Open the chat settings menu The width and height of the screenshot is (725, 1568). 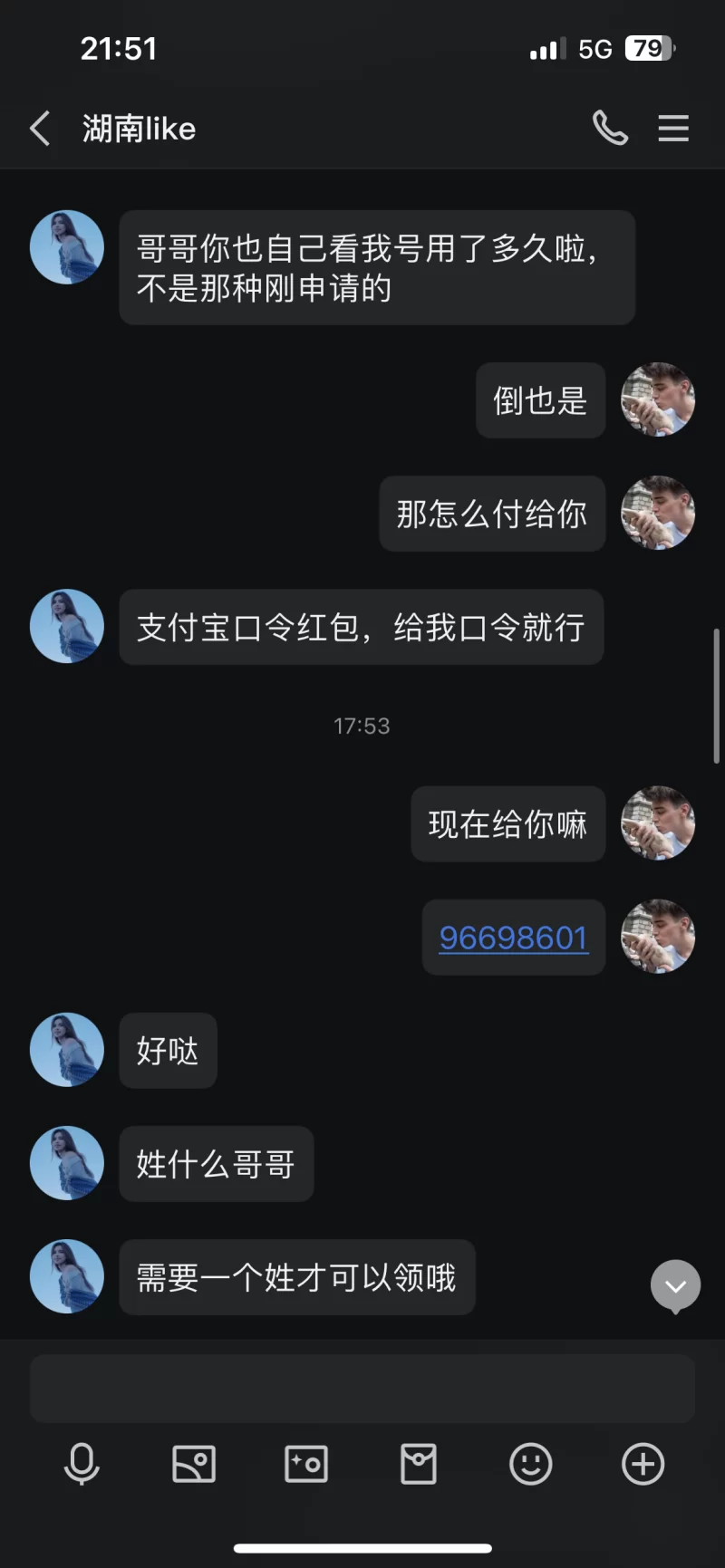[x=673, y=129]
